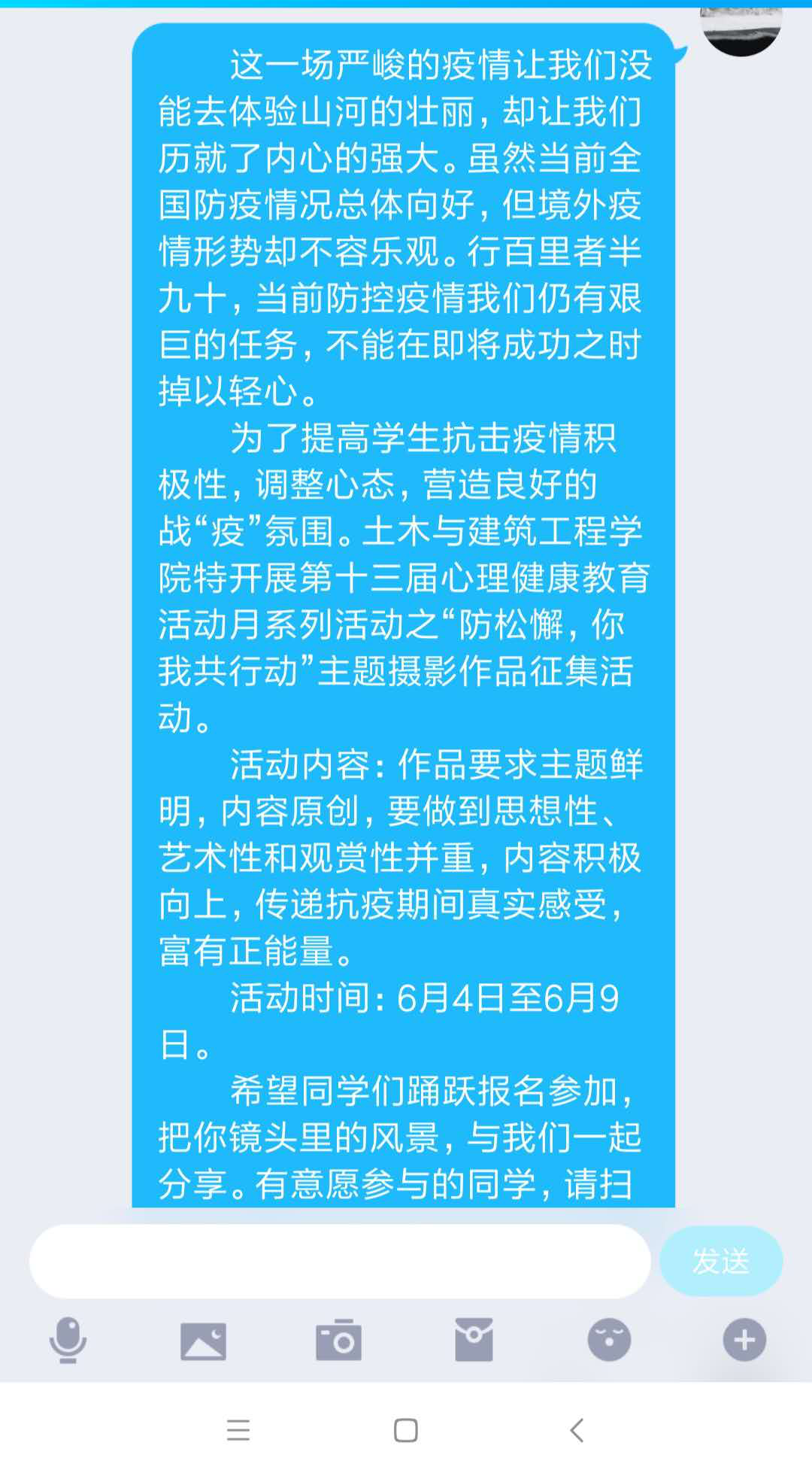Start voice input with the microphone icon
Image resolution: width=812 pixels, height=1479 pixels.
(68, 1340)
